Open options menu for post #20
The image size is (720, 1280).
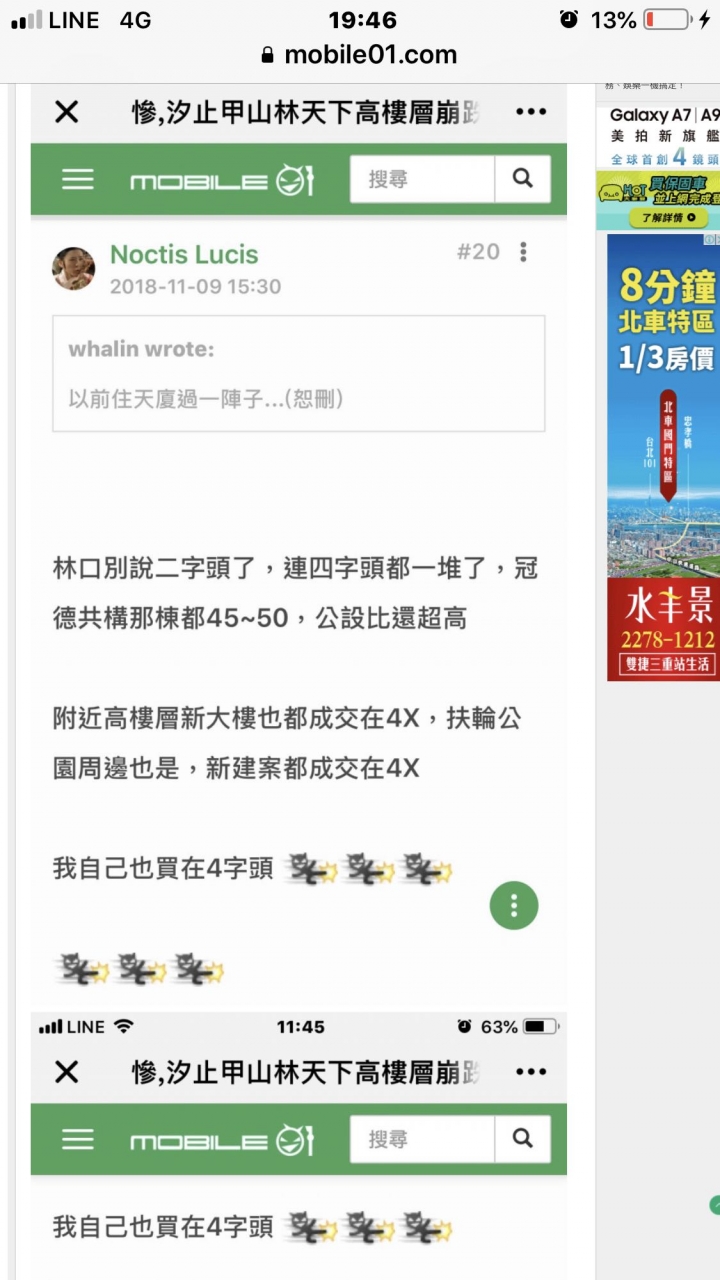click(x=523, y=252)
